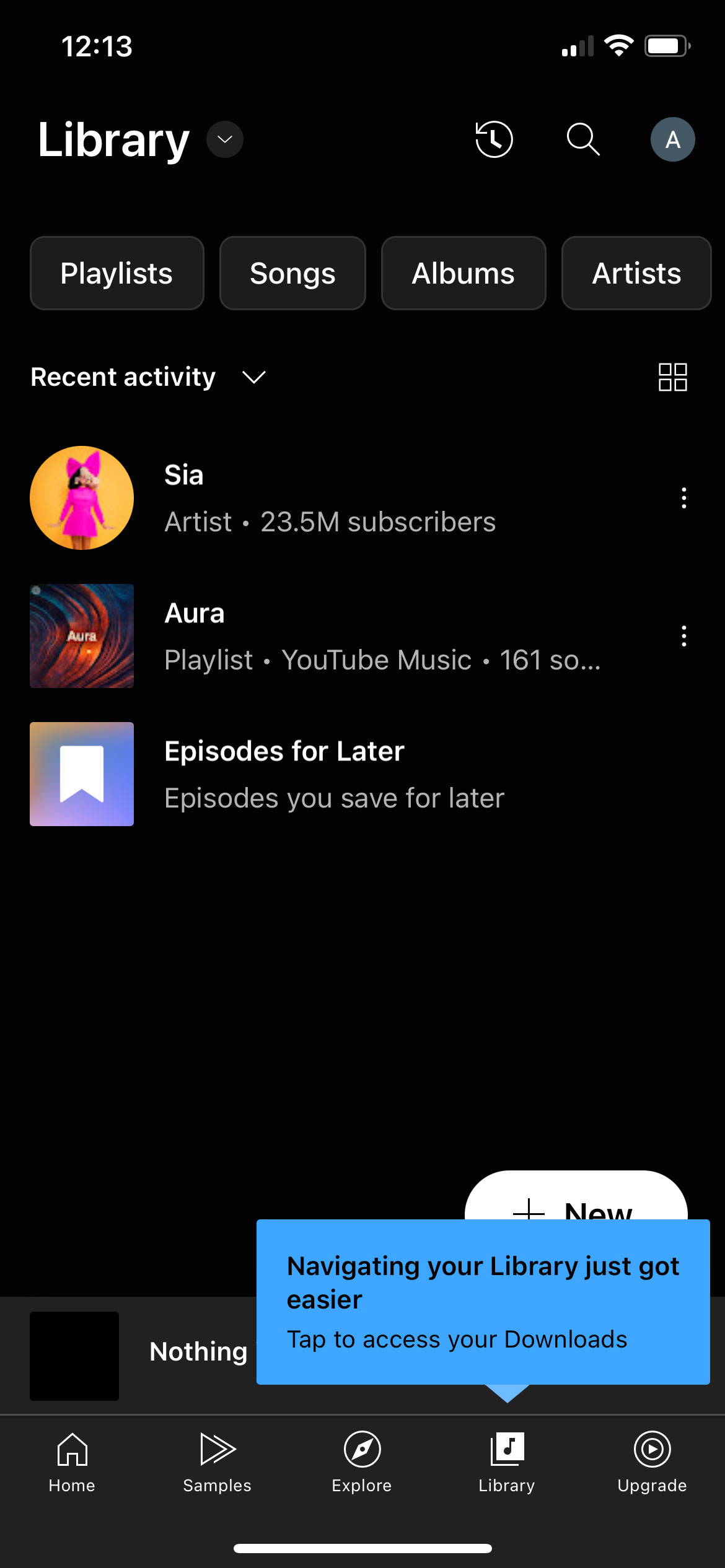Image resolution: width=725 pixels, height=1568 pixels.
Task: Expand the Library title dropdown
Action: 224,139
